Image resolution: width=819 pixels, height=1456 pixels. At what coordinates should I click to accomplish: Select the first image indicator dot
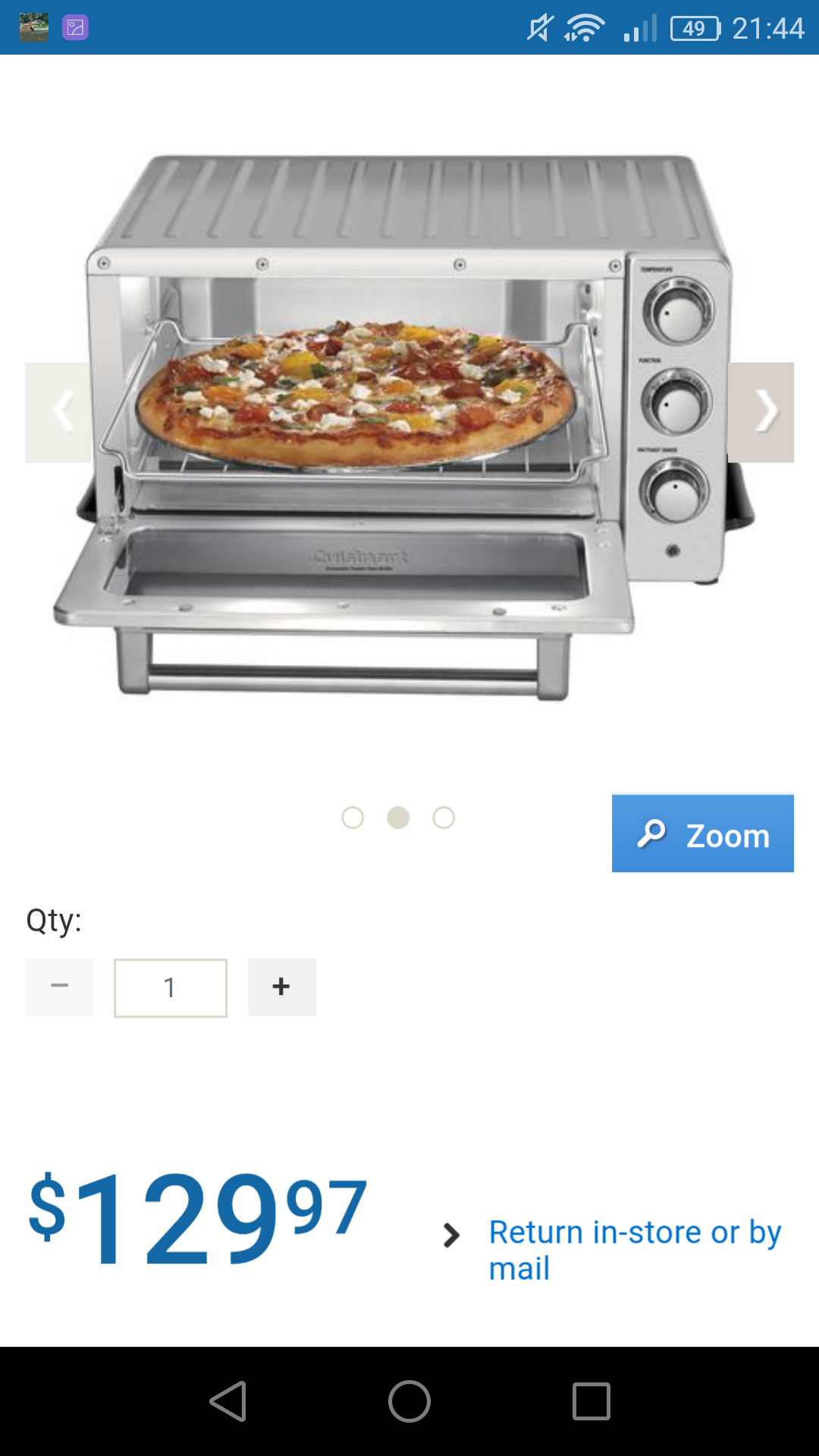pyautogui.click(x=353, y=817)
